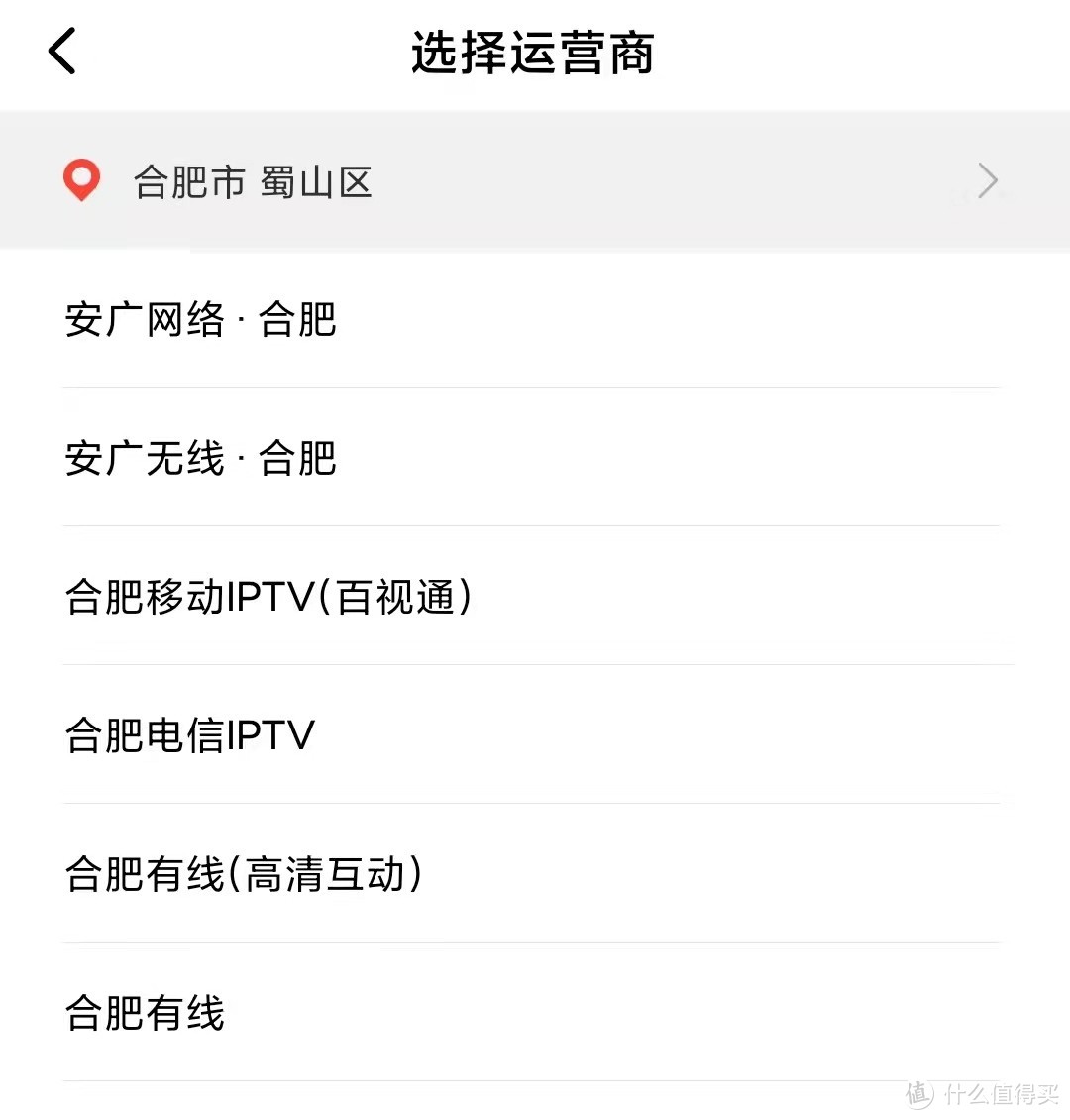Select 安广网络·合肥 operator

pyautogui.click(x=200, y=319)
